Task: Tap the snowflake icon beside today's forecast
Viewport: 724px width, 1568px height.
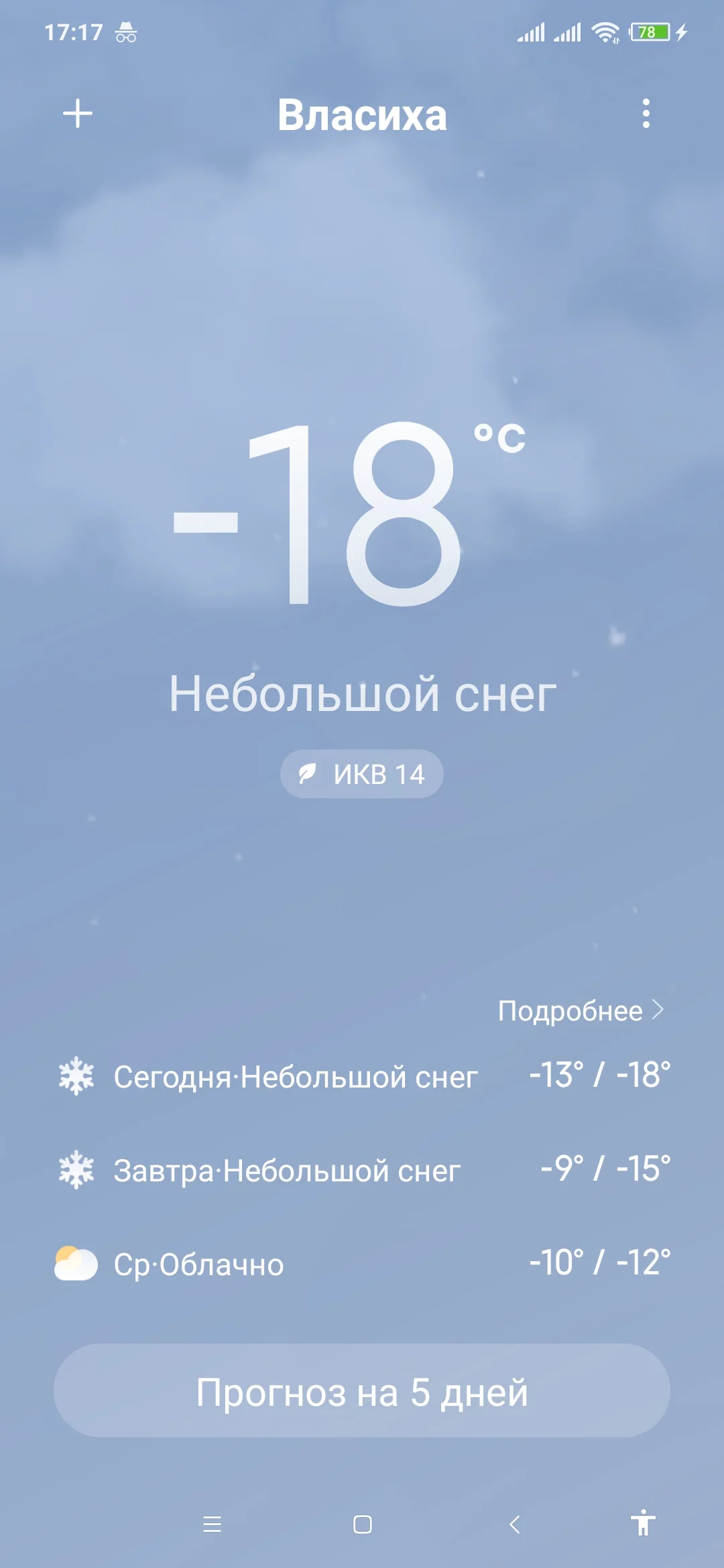Action: coord(76,1077)
